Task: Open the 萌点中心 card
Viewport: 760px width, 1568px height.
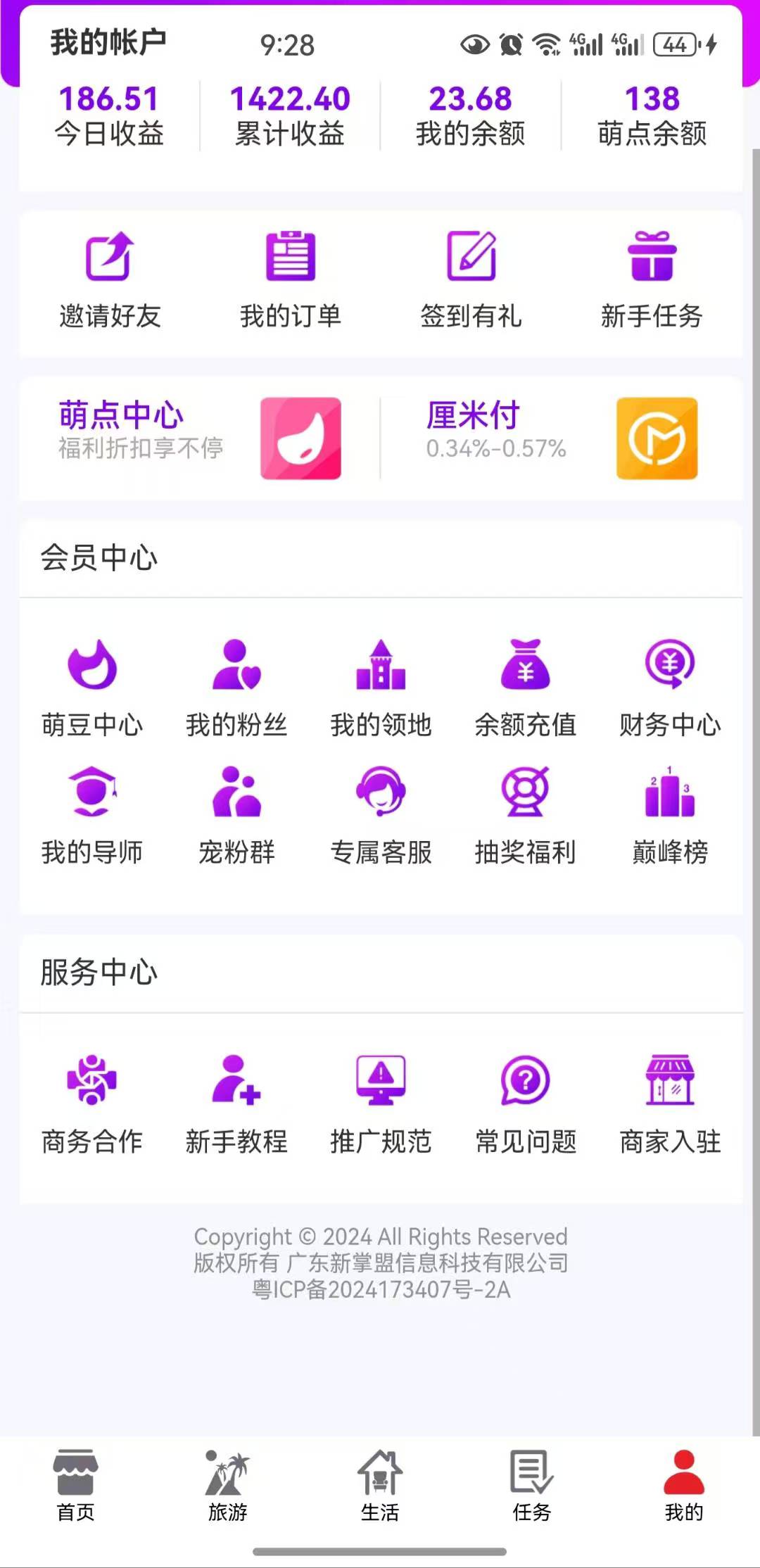Action: pyautogui.click(x=201, y=438)
